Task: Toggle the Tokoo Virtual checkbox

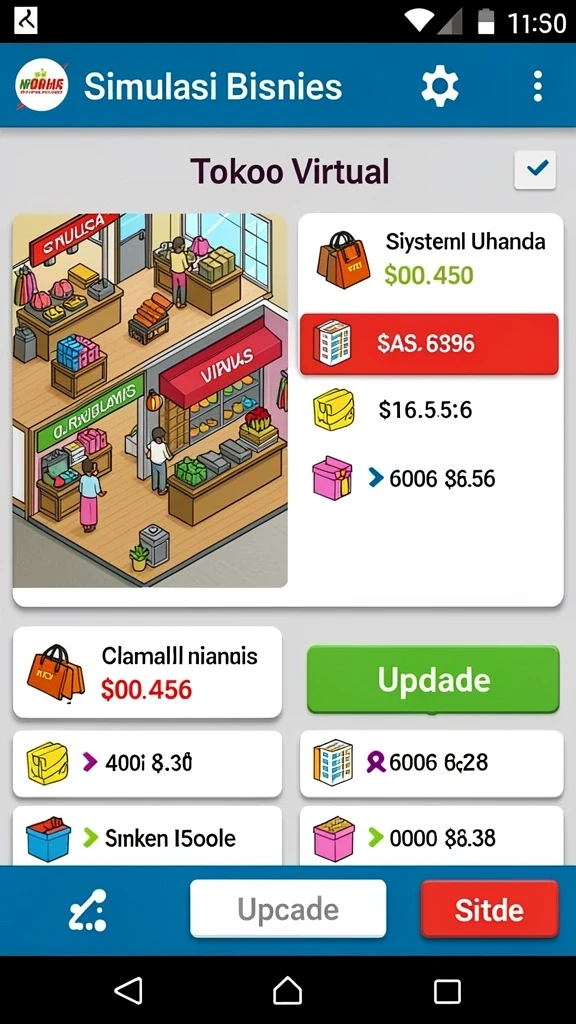Action: 535,170
